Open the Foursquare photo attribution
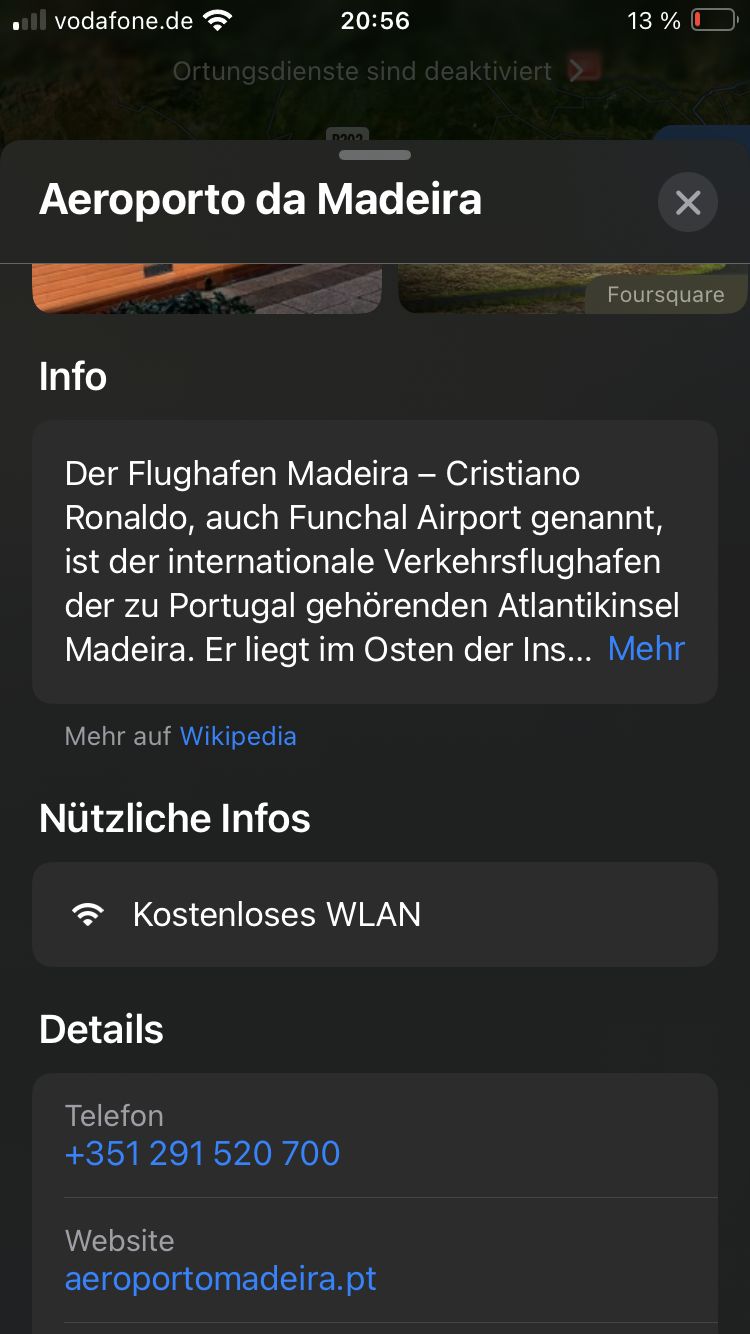 coord(665,295)
